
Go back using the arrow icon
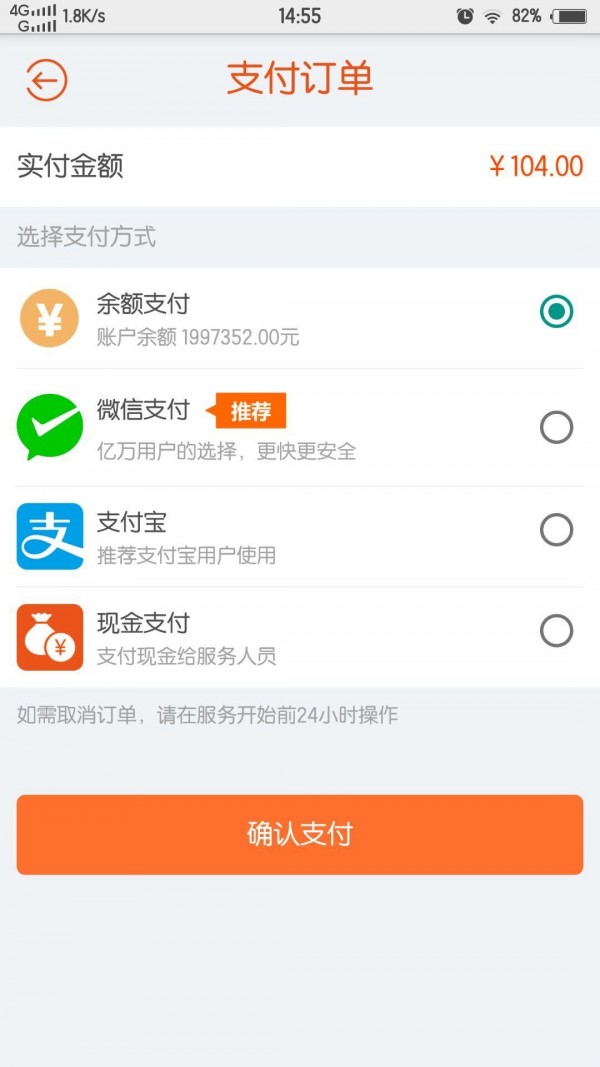(46, 80)
